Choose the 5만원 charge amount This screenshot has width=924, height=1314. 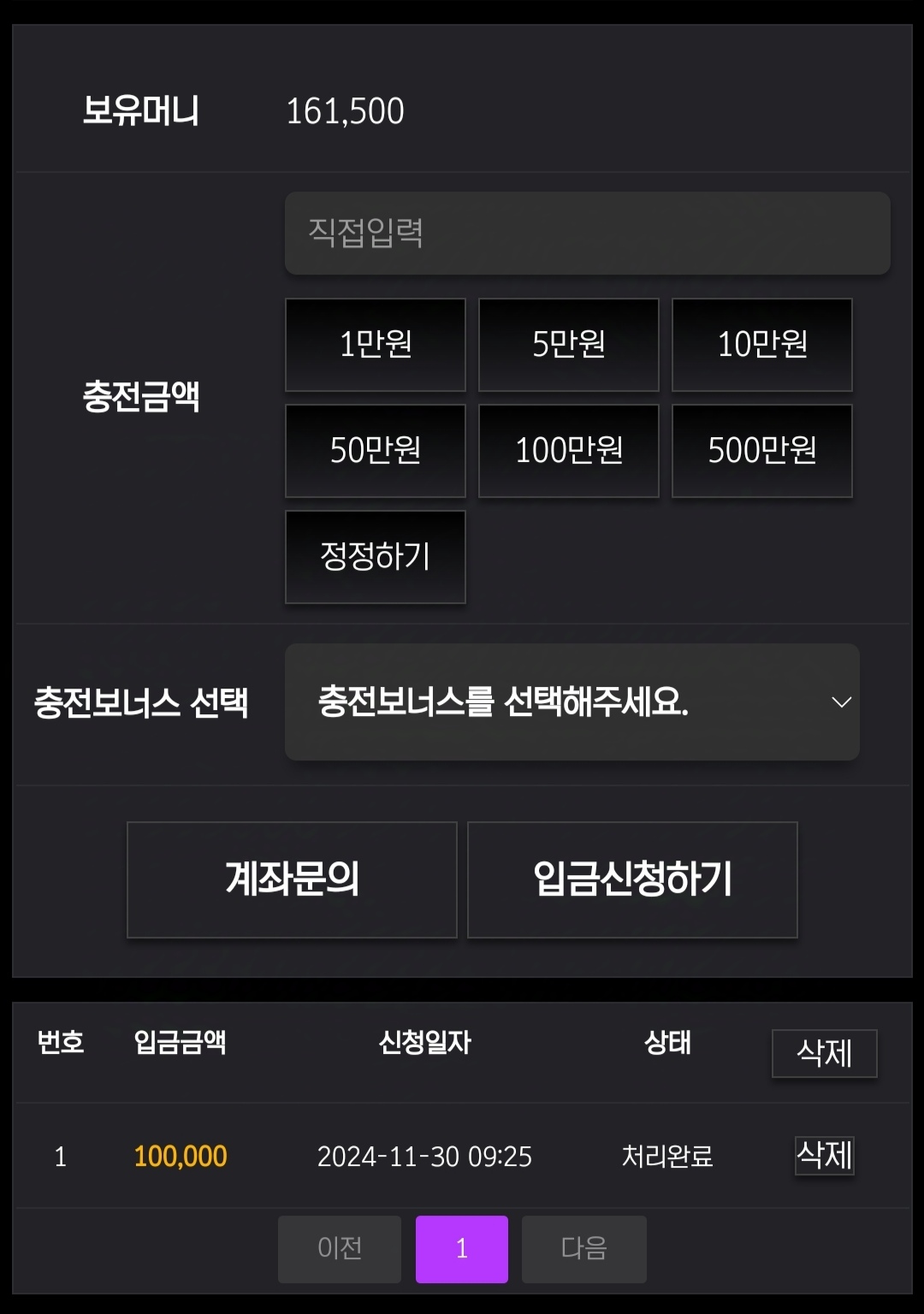[568, 344]
